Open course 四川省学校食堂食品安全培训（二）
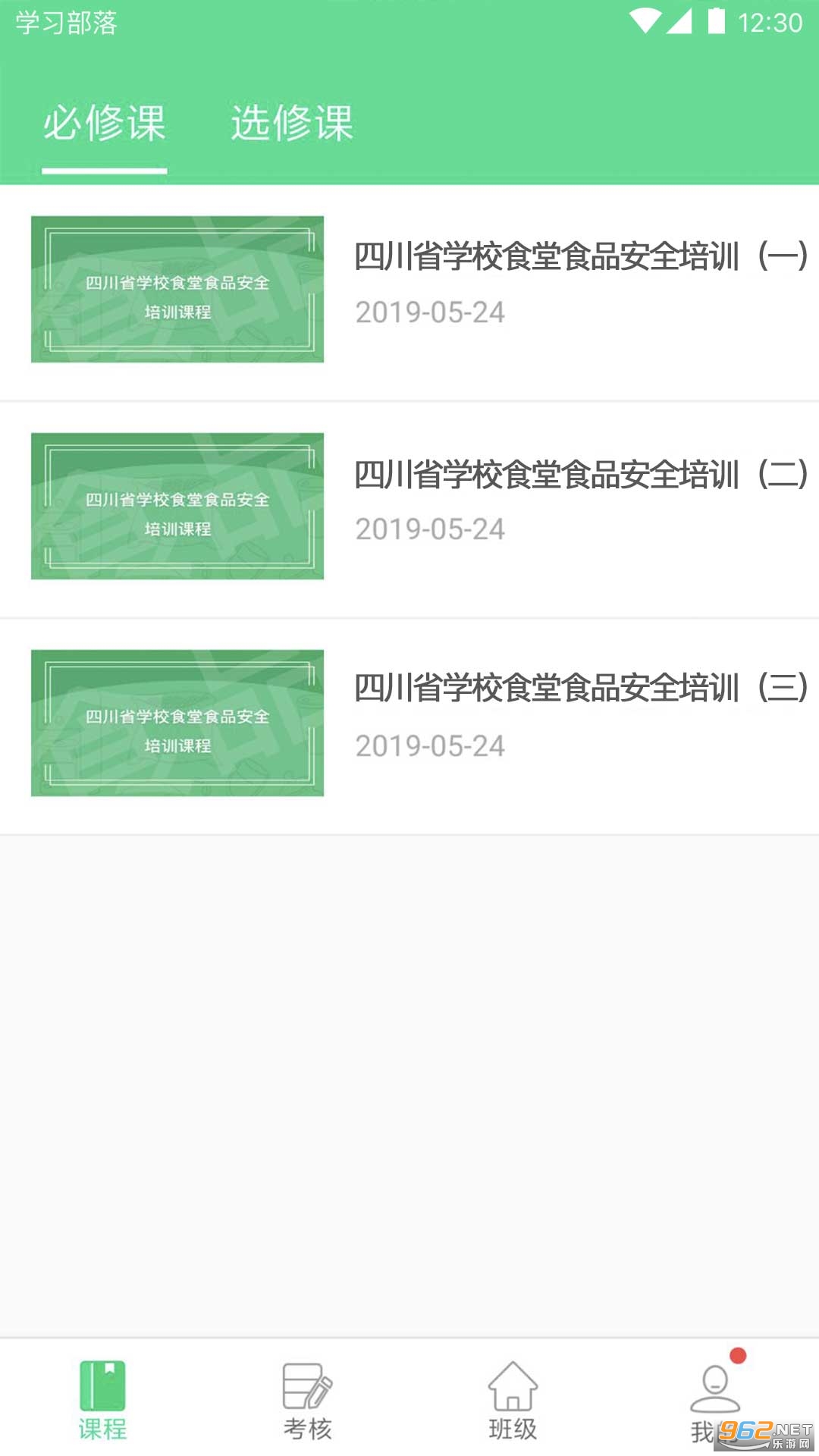Screen dimensions: 819x1456 click(580, 475)
